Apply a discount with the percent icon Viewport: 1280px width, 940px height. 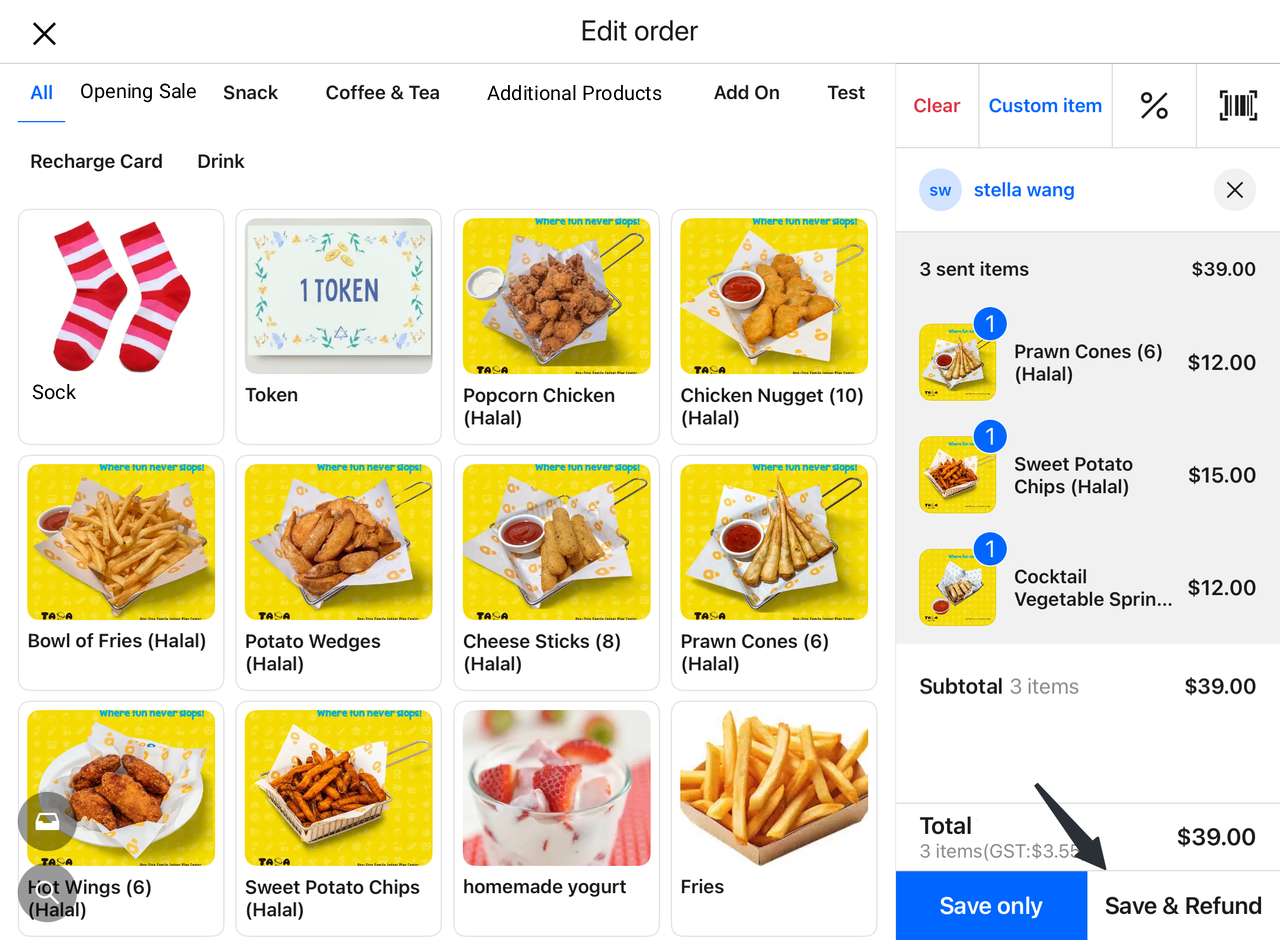pyautogui.click(x=1154, y=106)
